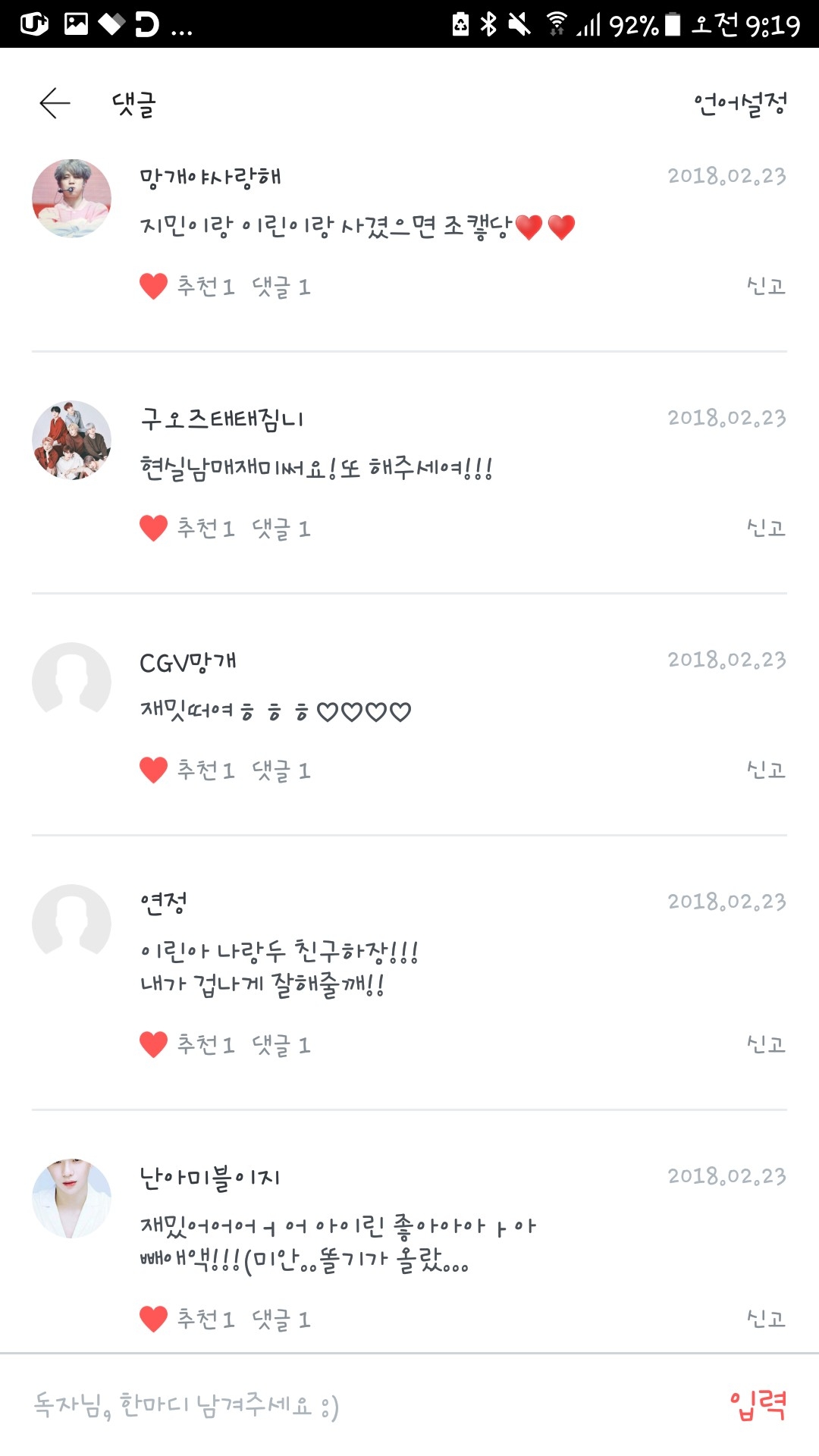Like CGV망개's comment with the heart
Viewport: 819px width, 1456px height.
click(x=153, y=770)
